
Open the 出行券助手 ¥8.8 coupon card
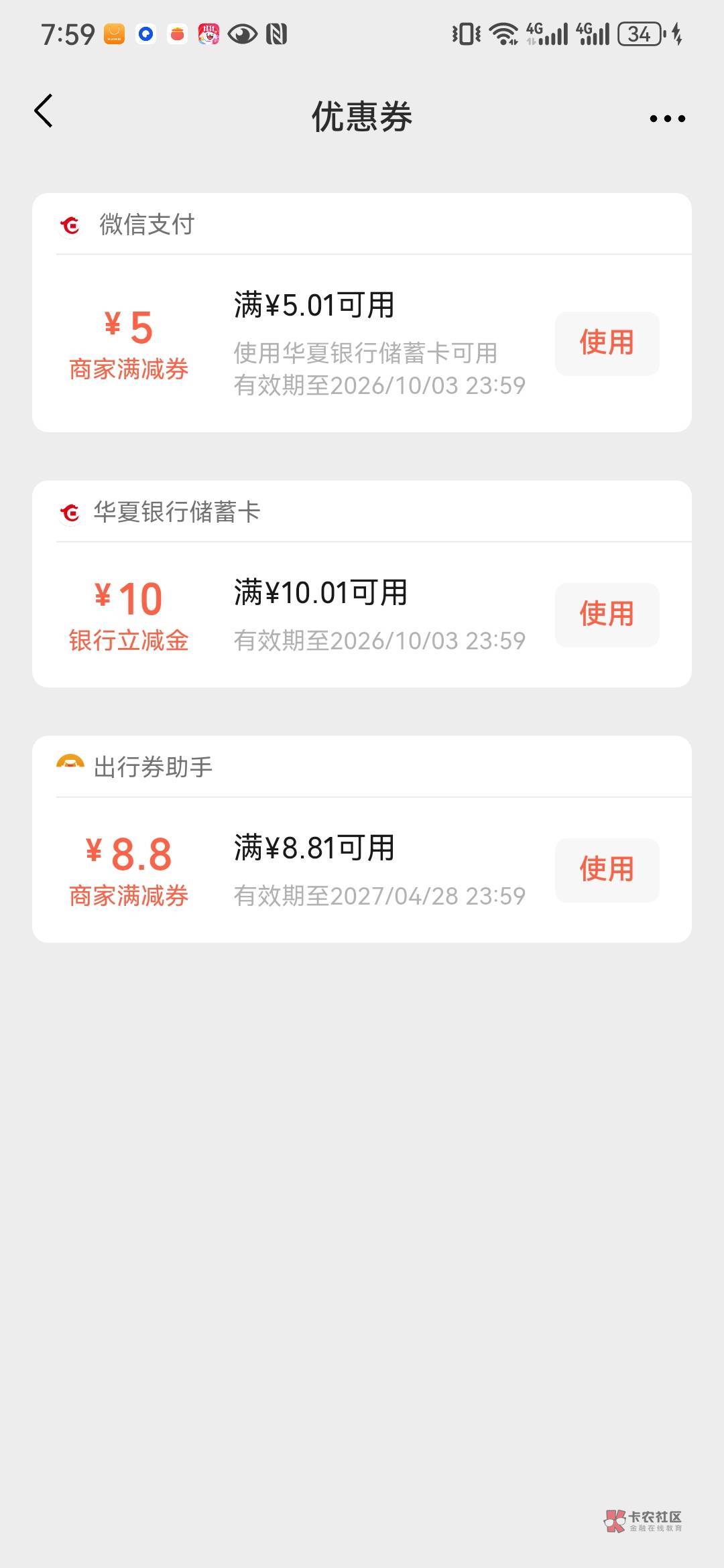[362, 839]
